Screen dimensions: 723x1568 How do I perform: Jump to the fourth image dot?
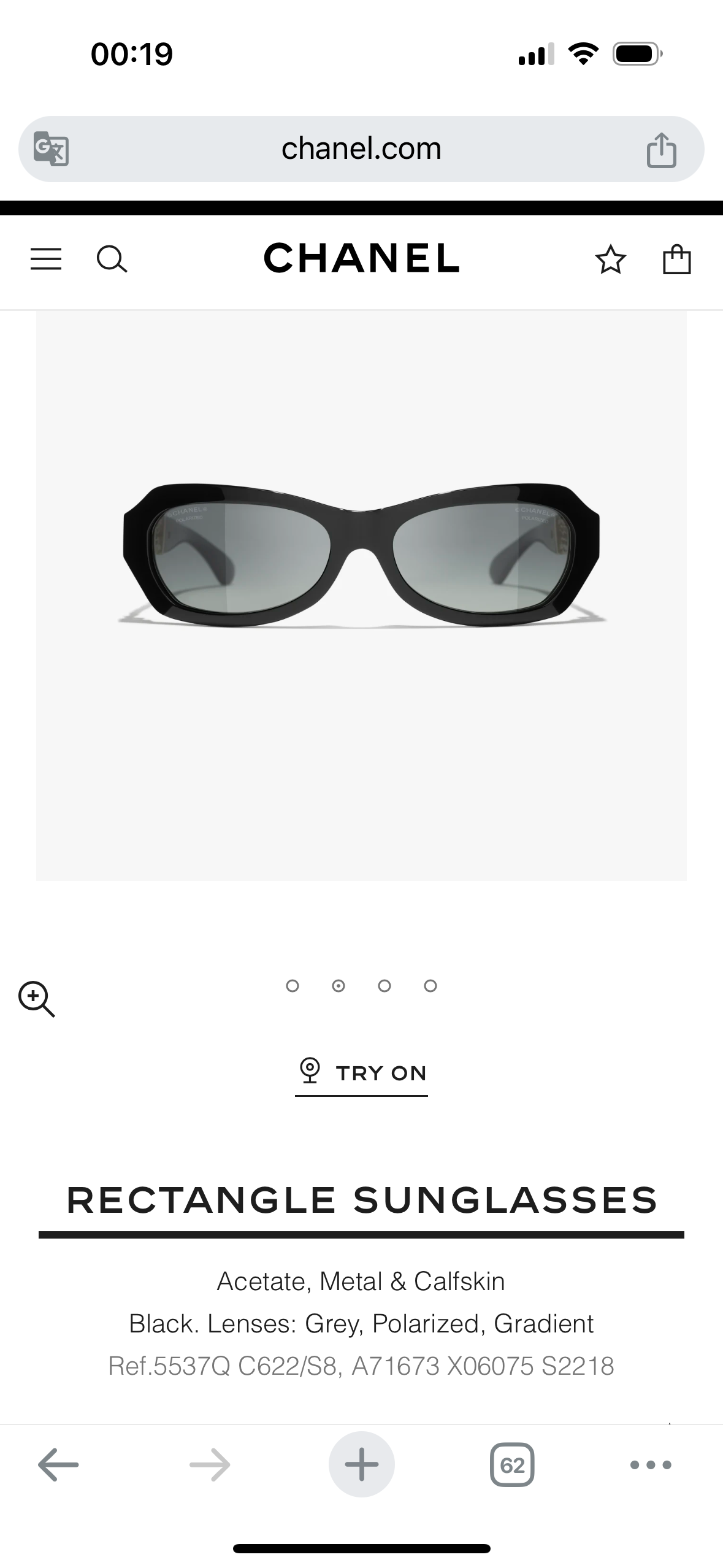(x=430, y=986)
